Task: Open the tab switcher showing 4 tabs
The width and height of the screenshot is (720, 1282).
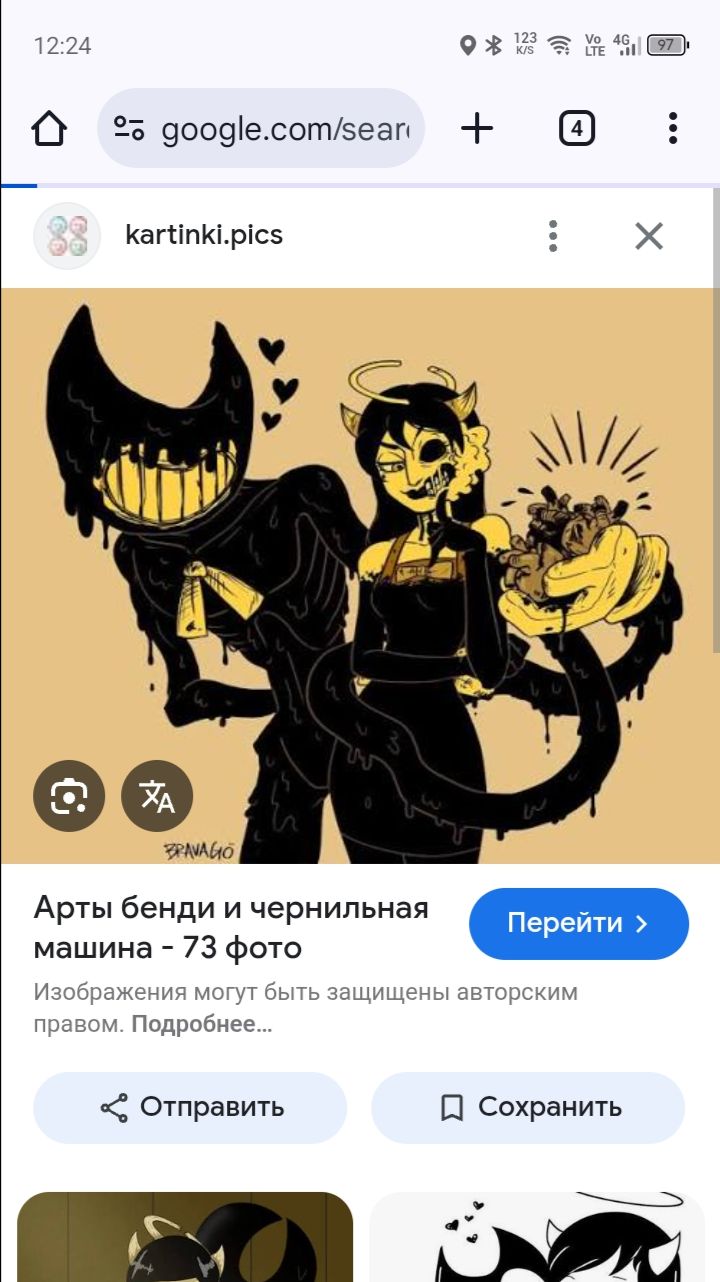Action: click(576, 129)
